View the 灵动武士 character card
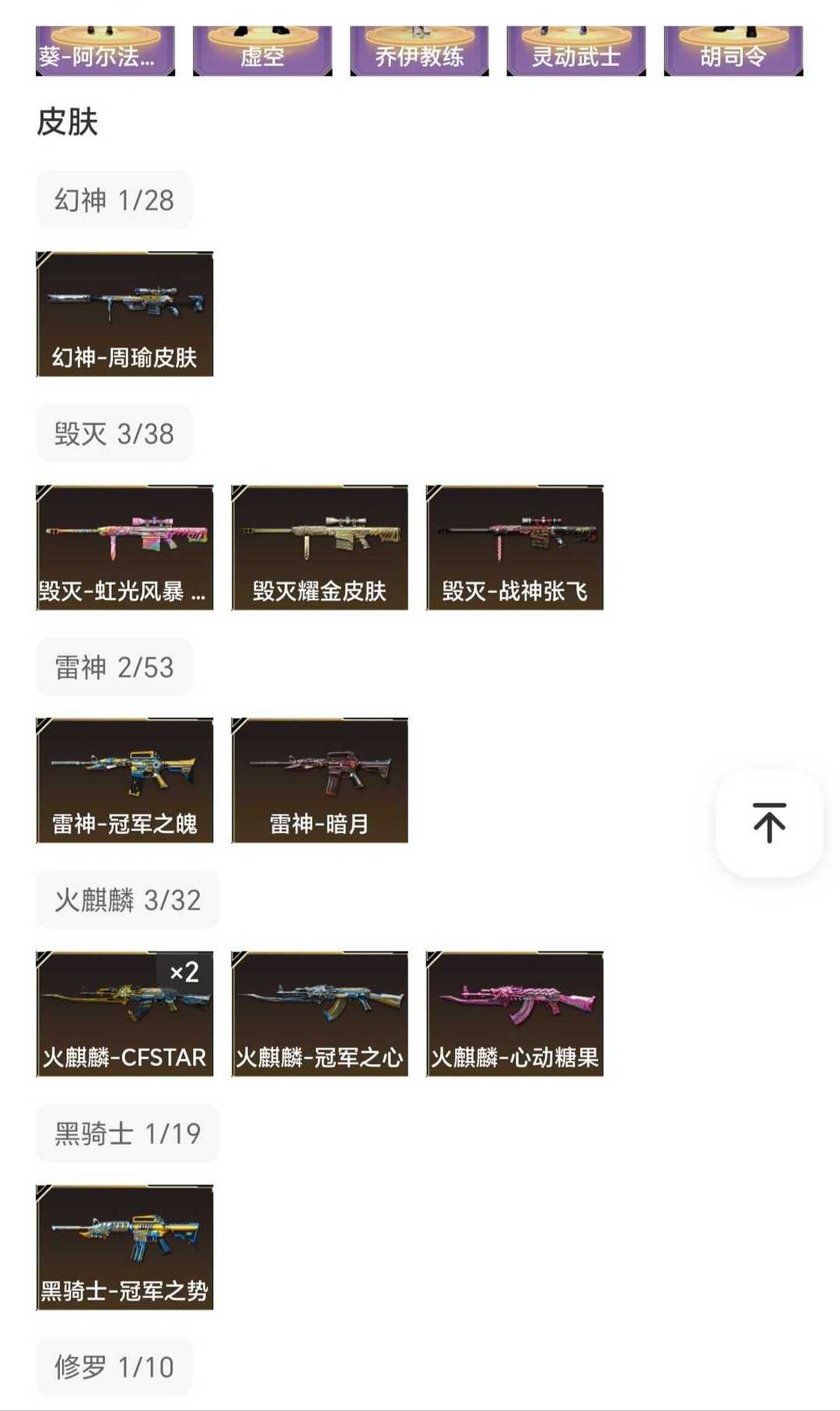Viewport: 840px width, 1411px height. click(x=576, y=51)
